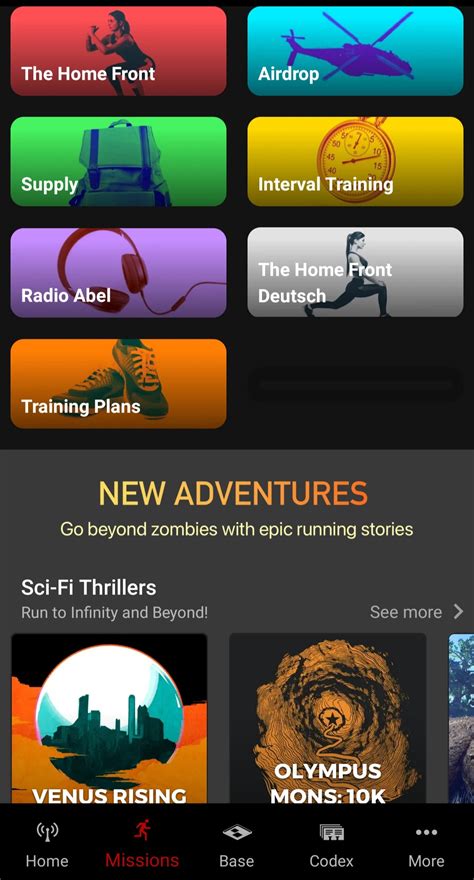
Task: Open the Radio Abel tile
Action: [x=118, y=273]
